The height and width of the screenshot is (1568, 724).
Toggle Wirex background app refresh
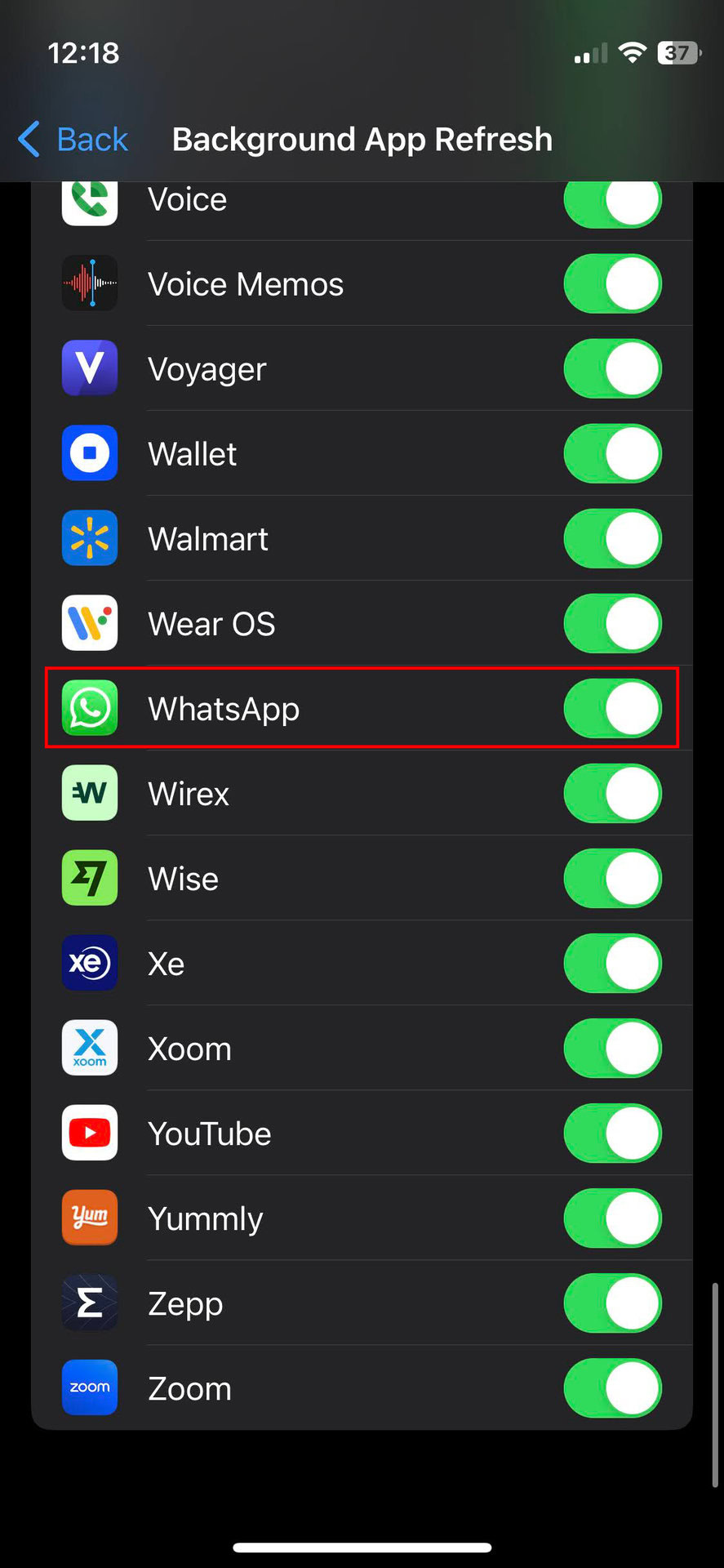click(x=612, y=794)
